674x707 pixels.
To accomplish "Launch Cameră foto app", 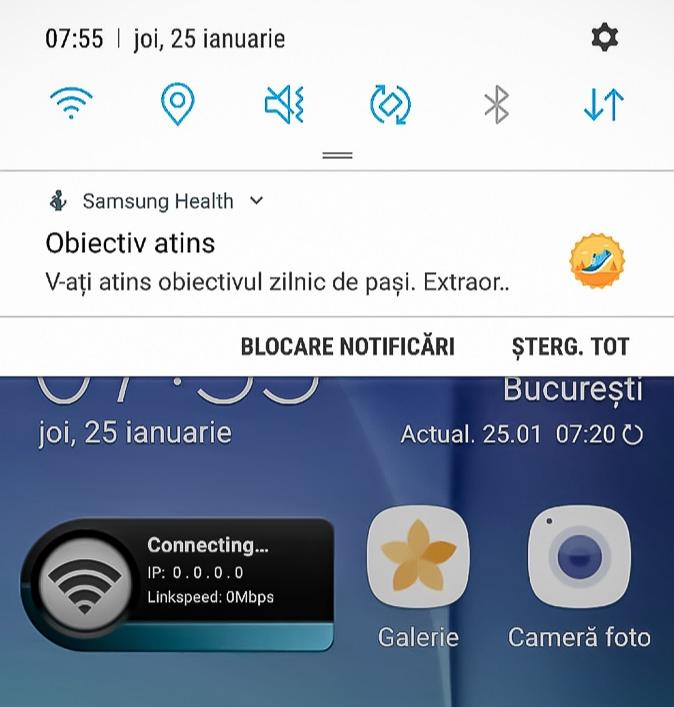I will coord(579,560).
